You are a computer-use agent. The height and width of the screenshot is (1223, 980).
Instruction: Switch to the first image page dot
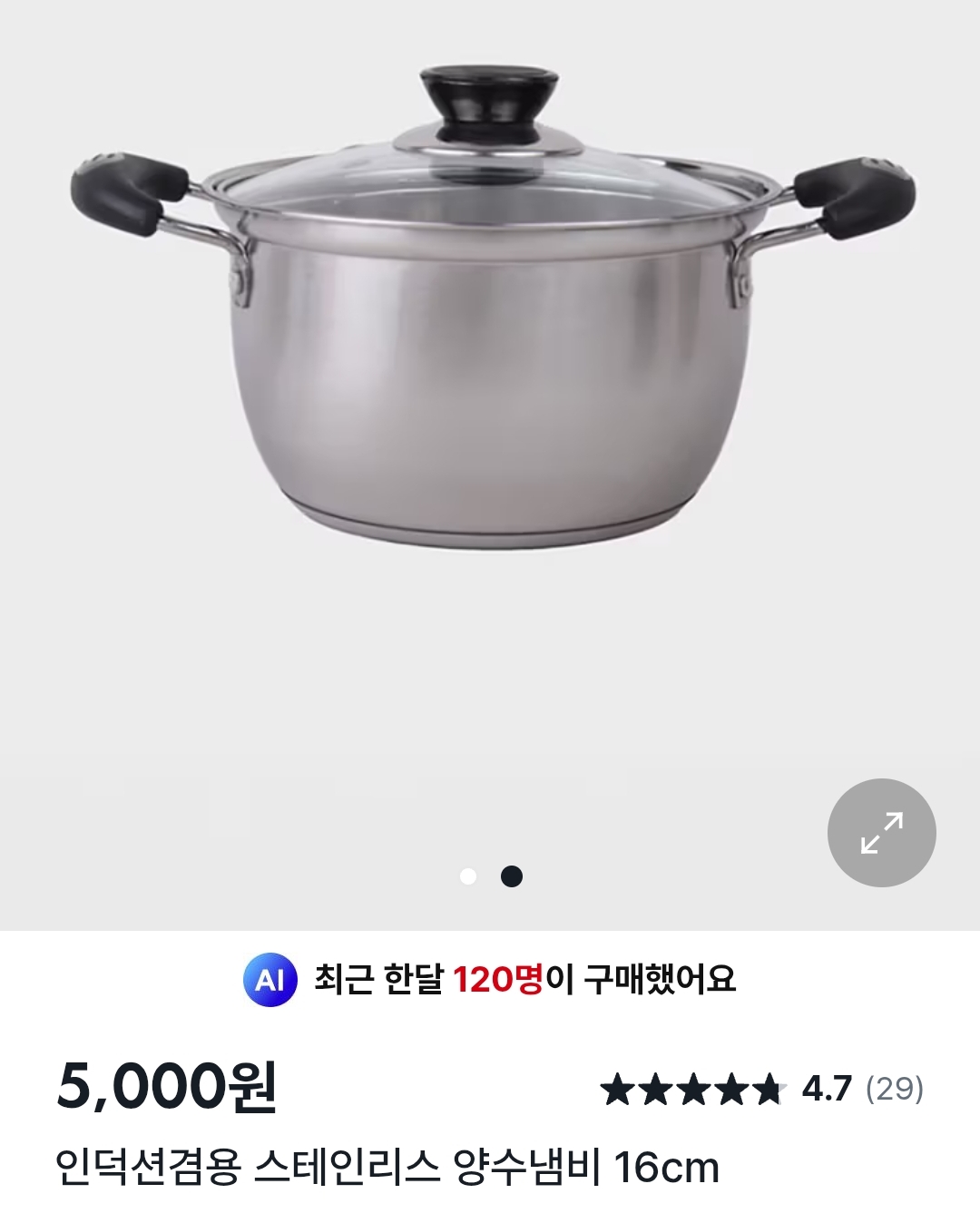click(468, 876)
